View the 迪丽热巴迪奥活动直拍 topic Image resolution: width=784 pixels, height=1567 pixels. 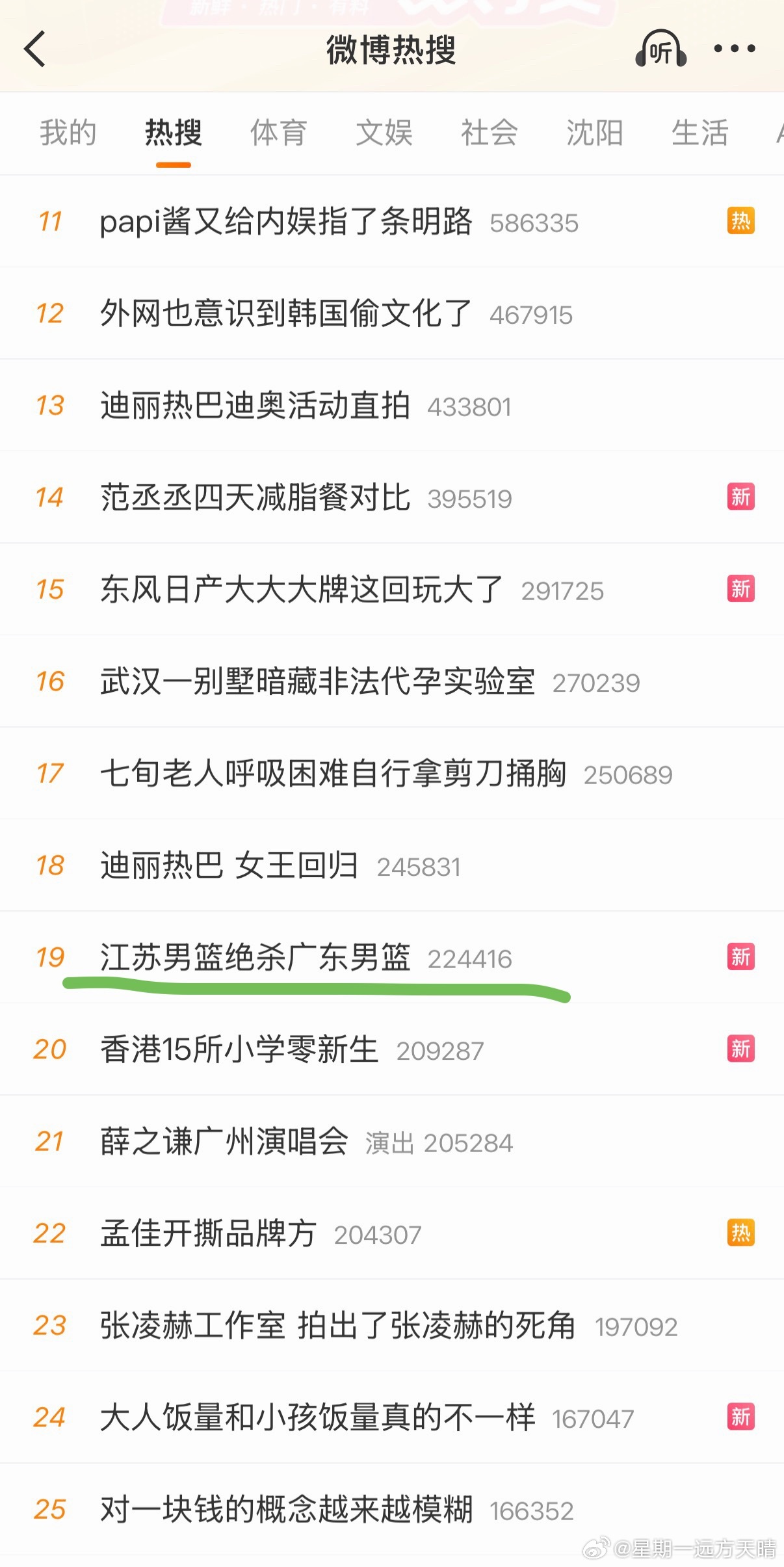(x=257, y=404)
